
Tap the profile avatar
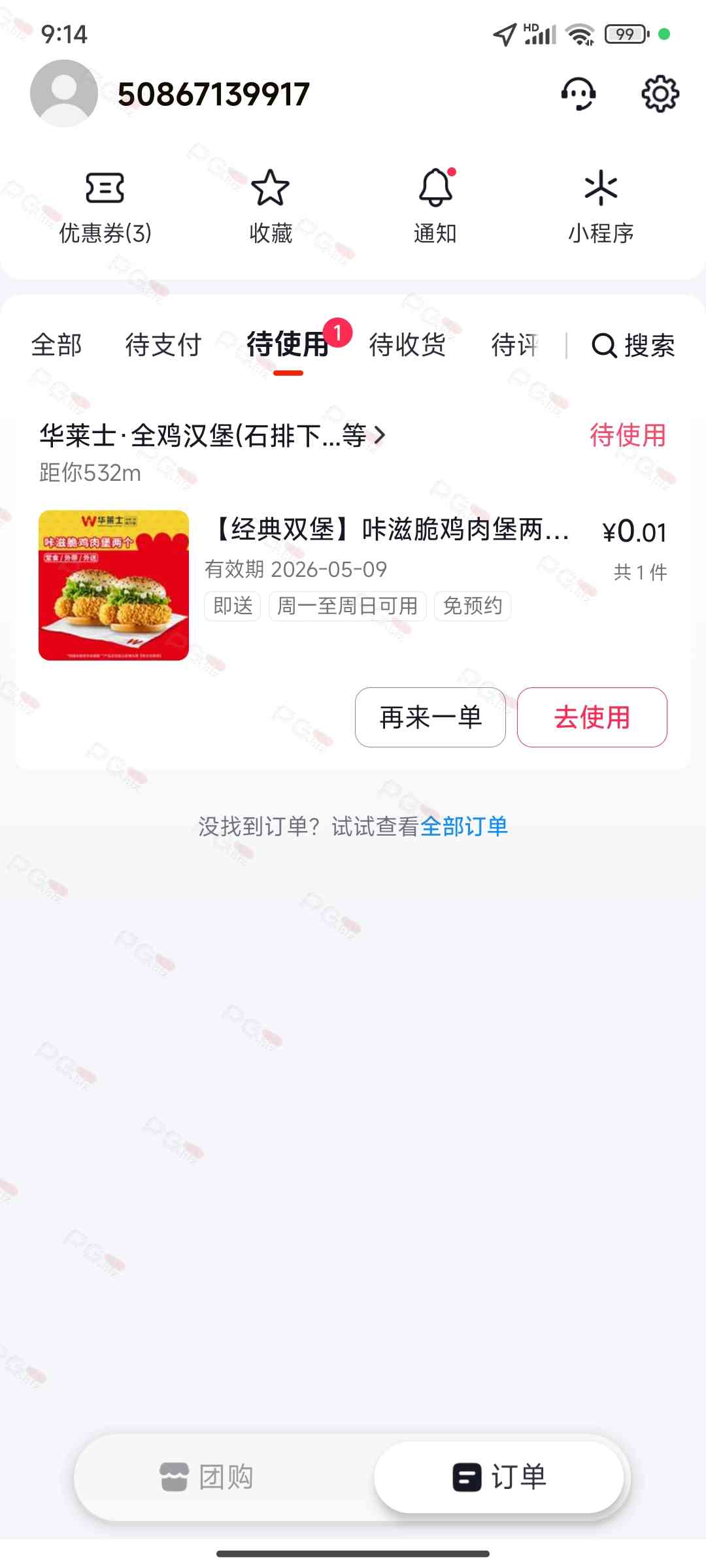(x=64, y=93)
